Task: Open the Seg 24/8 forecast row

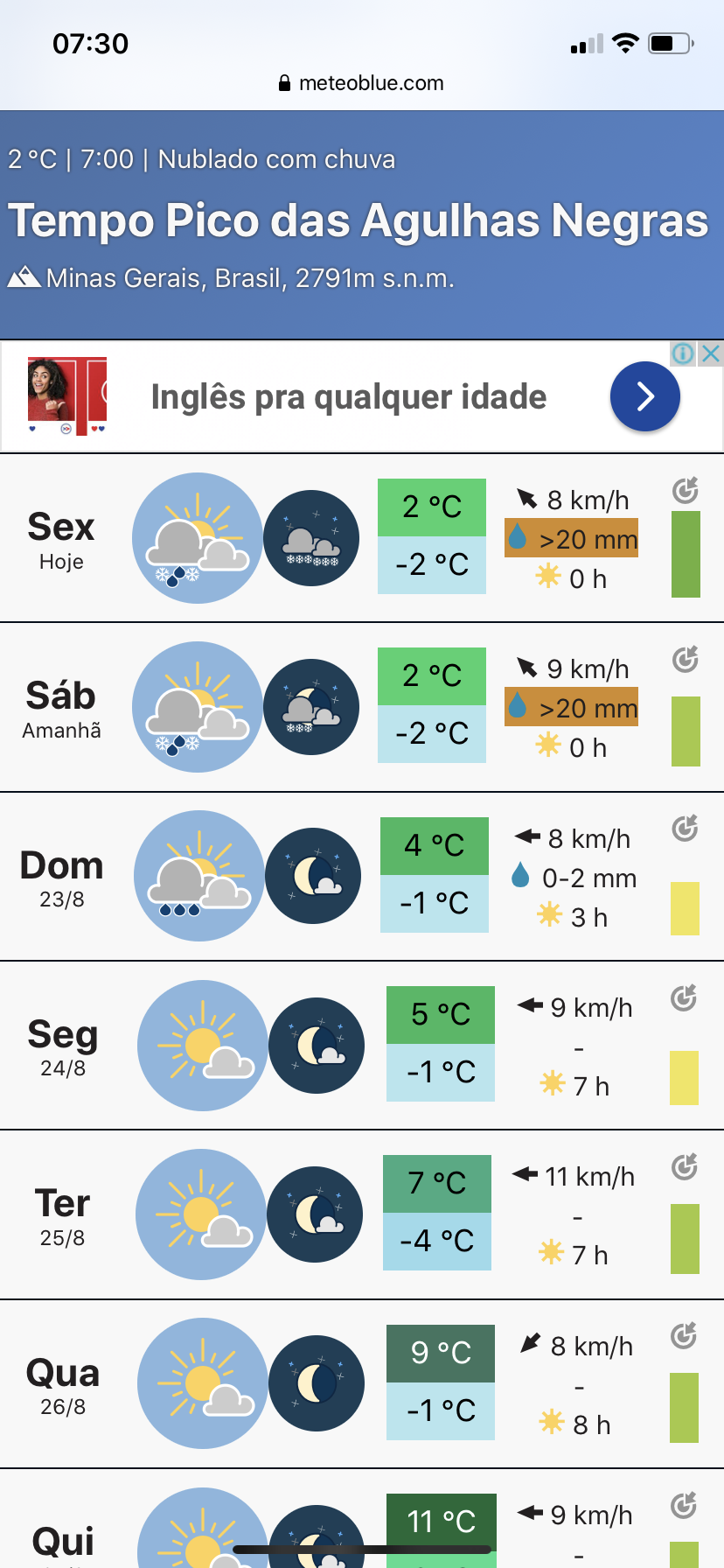Action: coord(362,1045)
